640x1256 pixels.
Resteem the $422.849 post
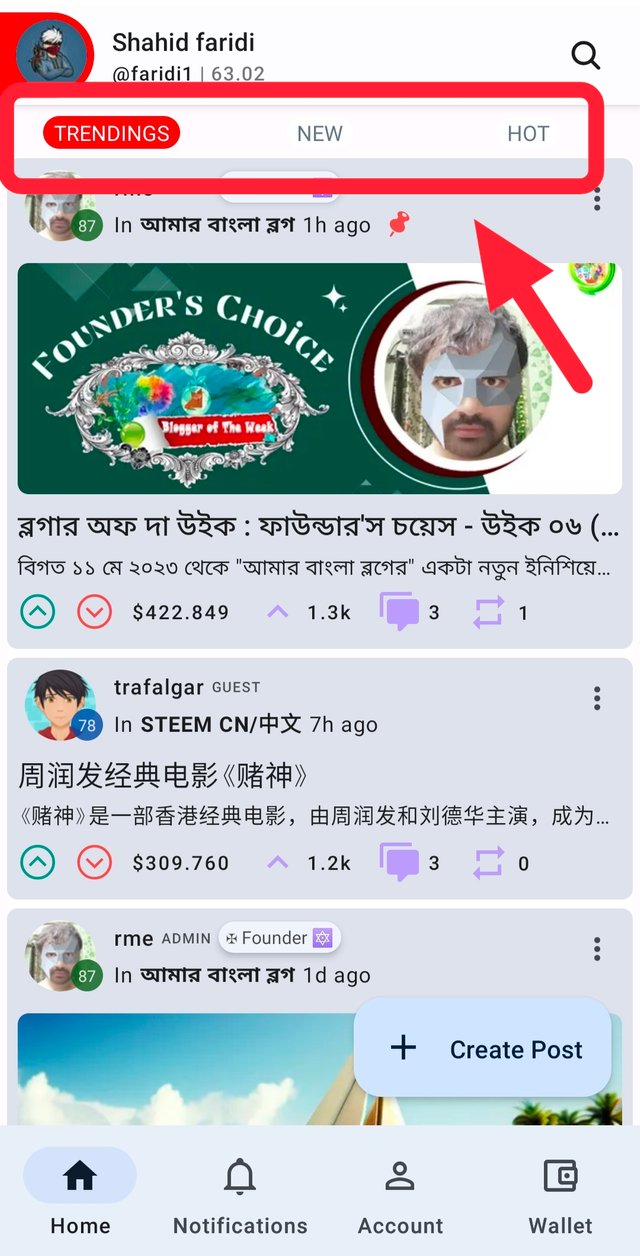(488, 612)
